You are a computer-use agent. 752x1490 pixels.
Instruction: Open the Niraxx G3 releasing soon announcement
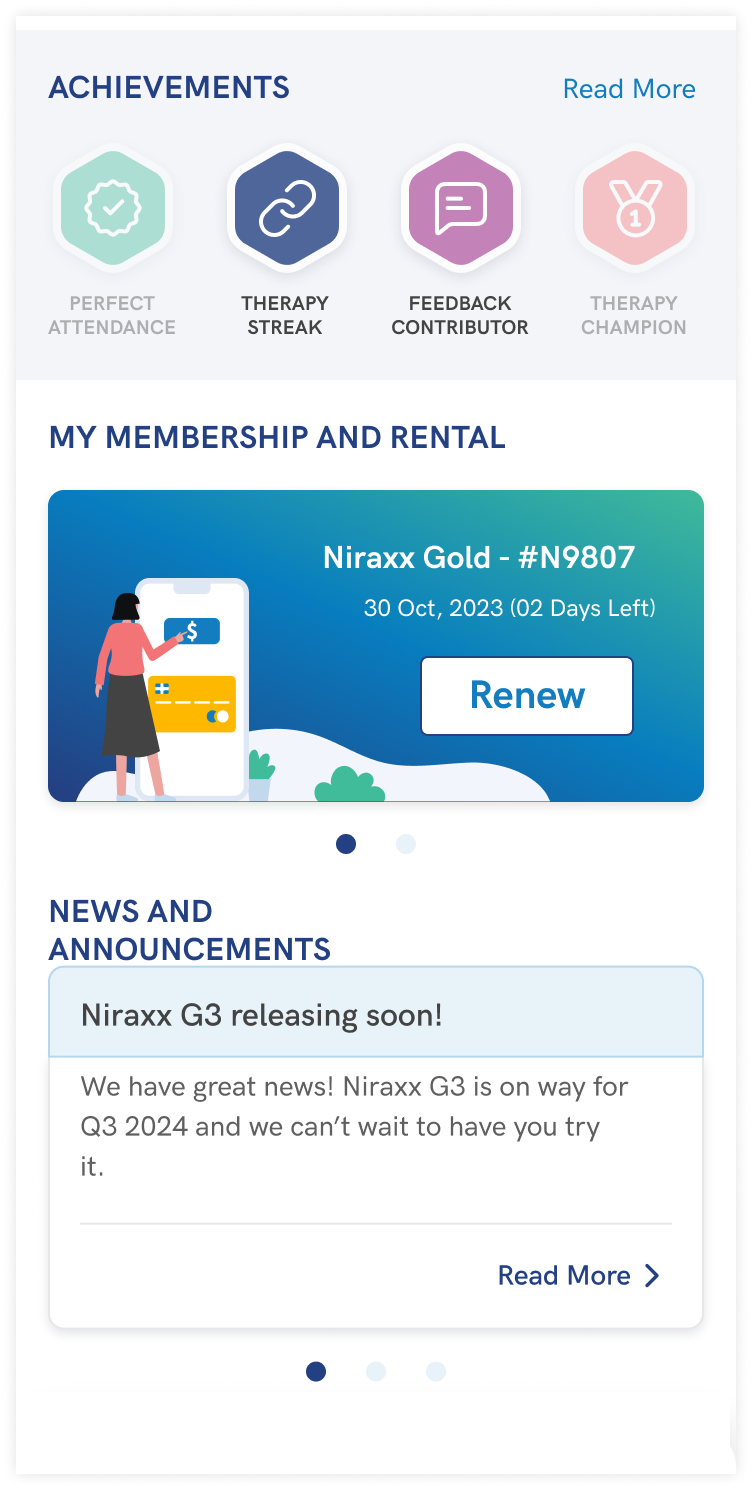pyautogui.click(x=262, y=1015)
